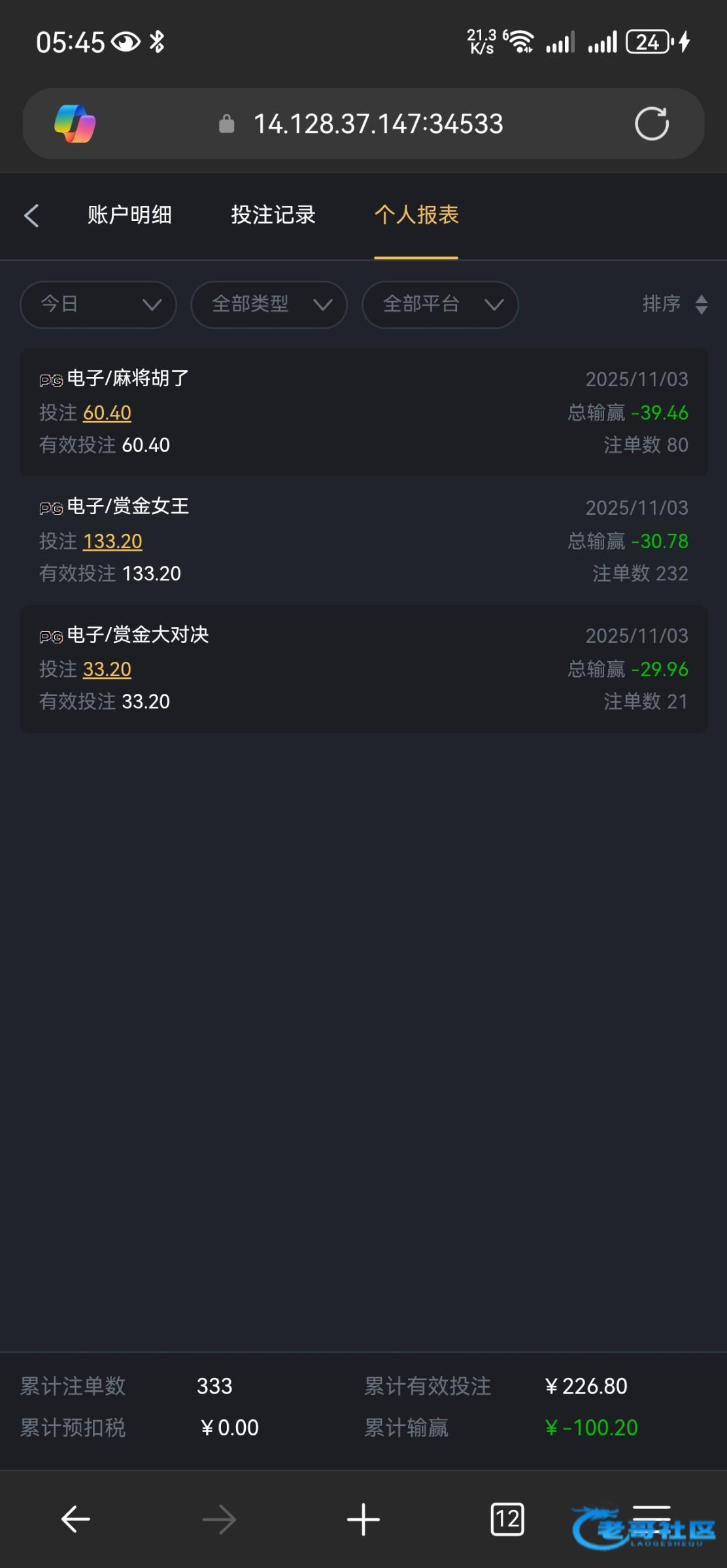Open the Copilot icon in address bar
Image resolution: width=727 pixels, height=1568 pixels.
pyautogui.click(x=75, y=123)
